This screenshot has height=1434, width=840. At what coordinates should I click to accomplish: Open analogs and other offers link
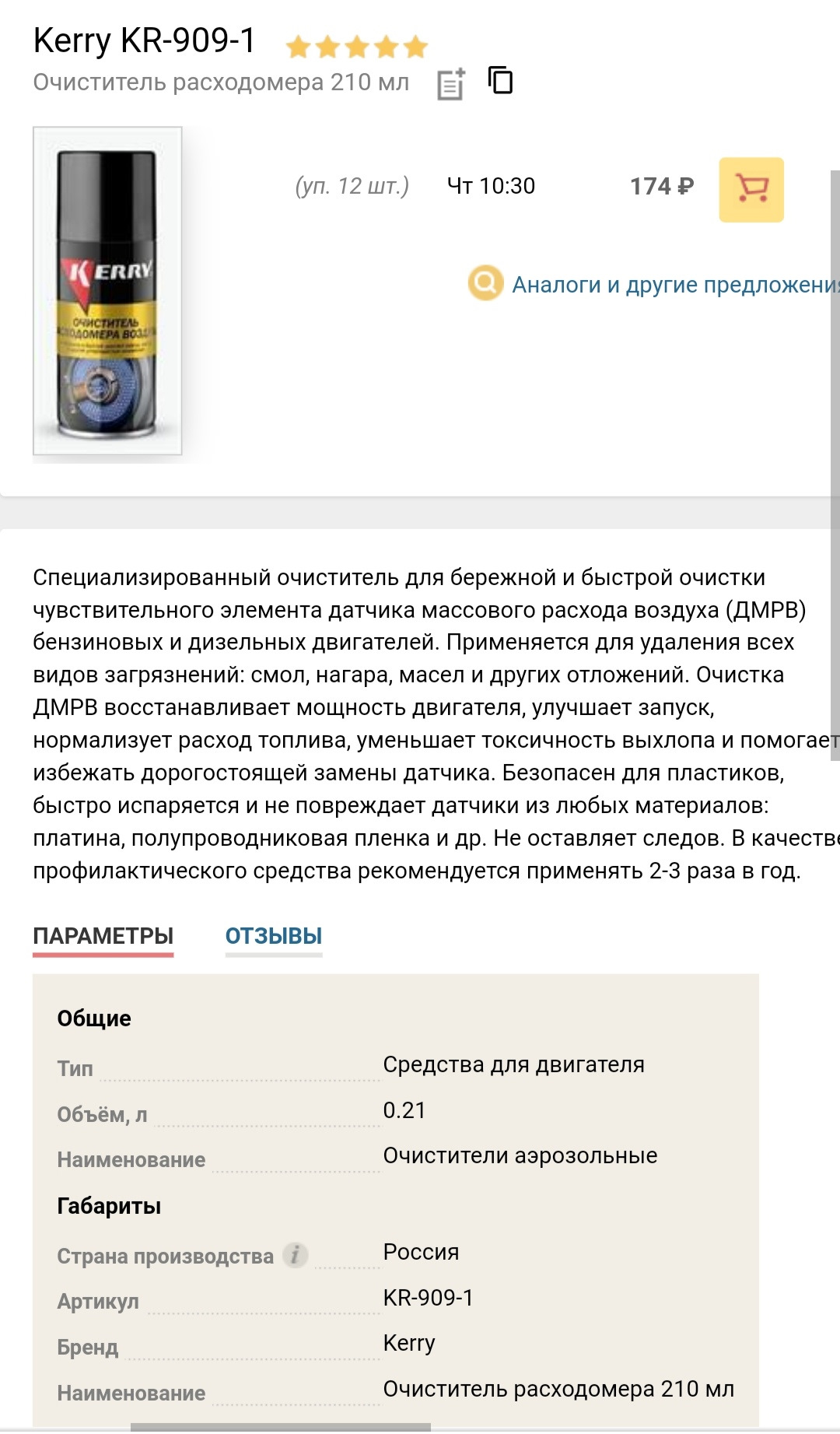pos(674,285)
